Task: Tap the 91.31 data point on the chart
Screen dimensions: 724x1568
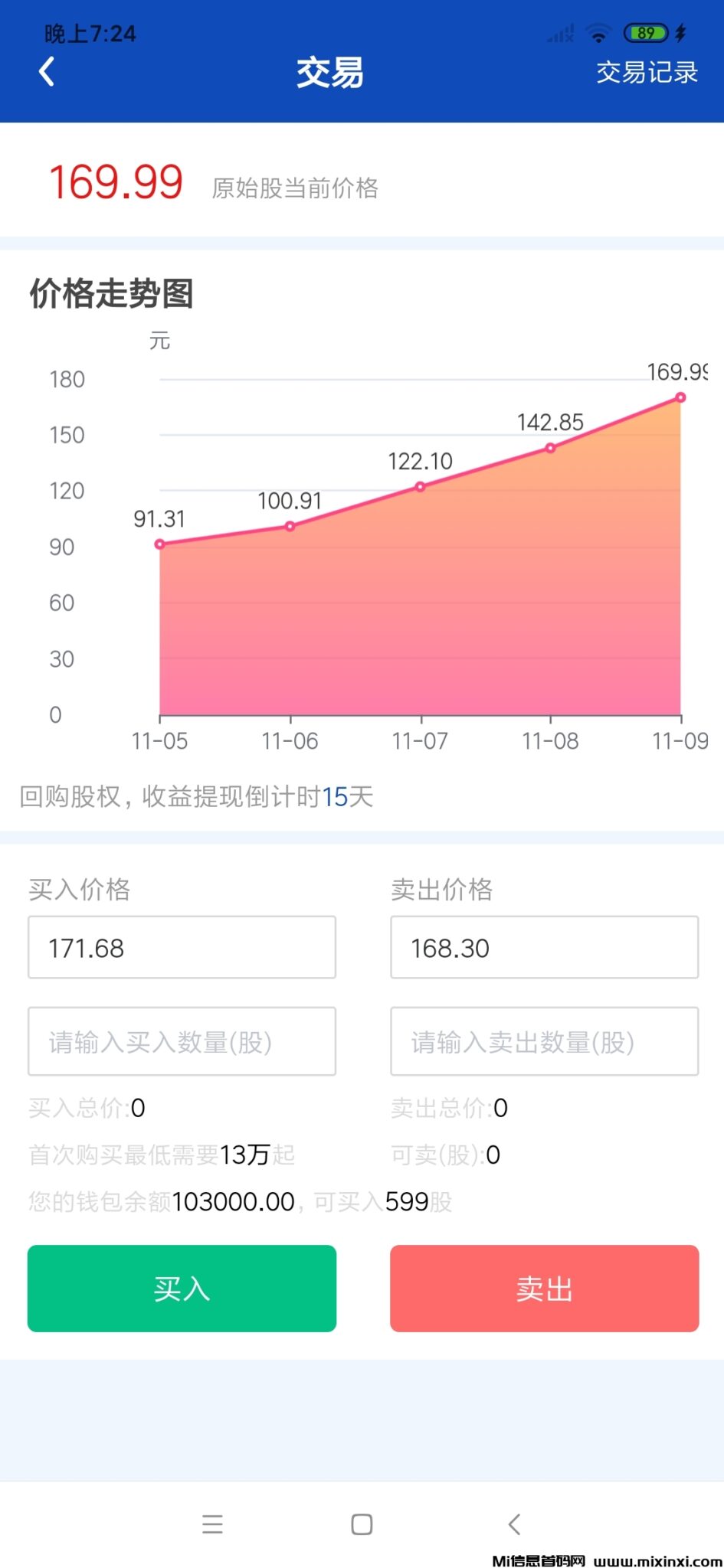Action: (159, 544)
